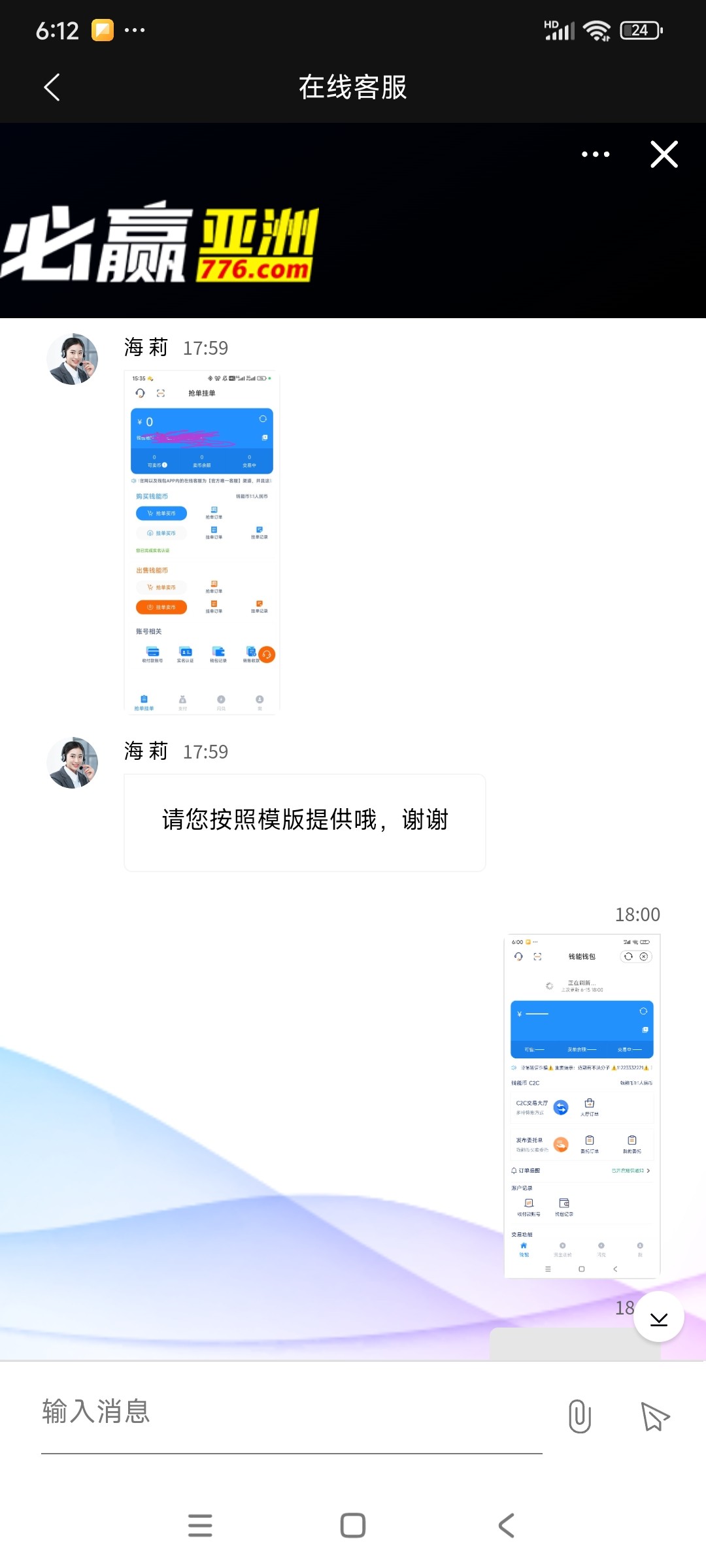View the screenshot you sent at 18:00
The height and width of the screenshot is (1568, 706).
(582, 1105)
